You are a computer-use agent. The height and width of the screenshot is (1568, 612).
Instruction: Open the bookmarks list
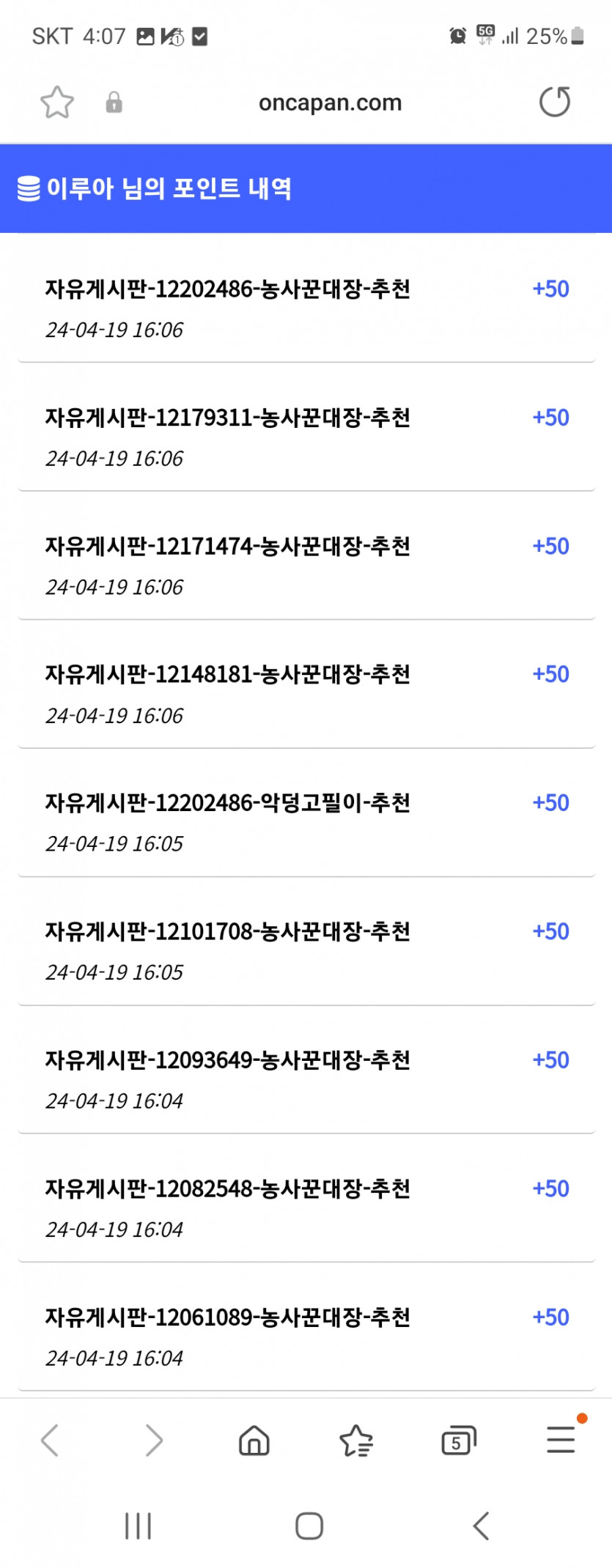[x=356, y=1441]
